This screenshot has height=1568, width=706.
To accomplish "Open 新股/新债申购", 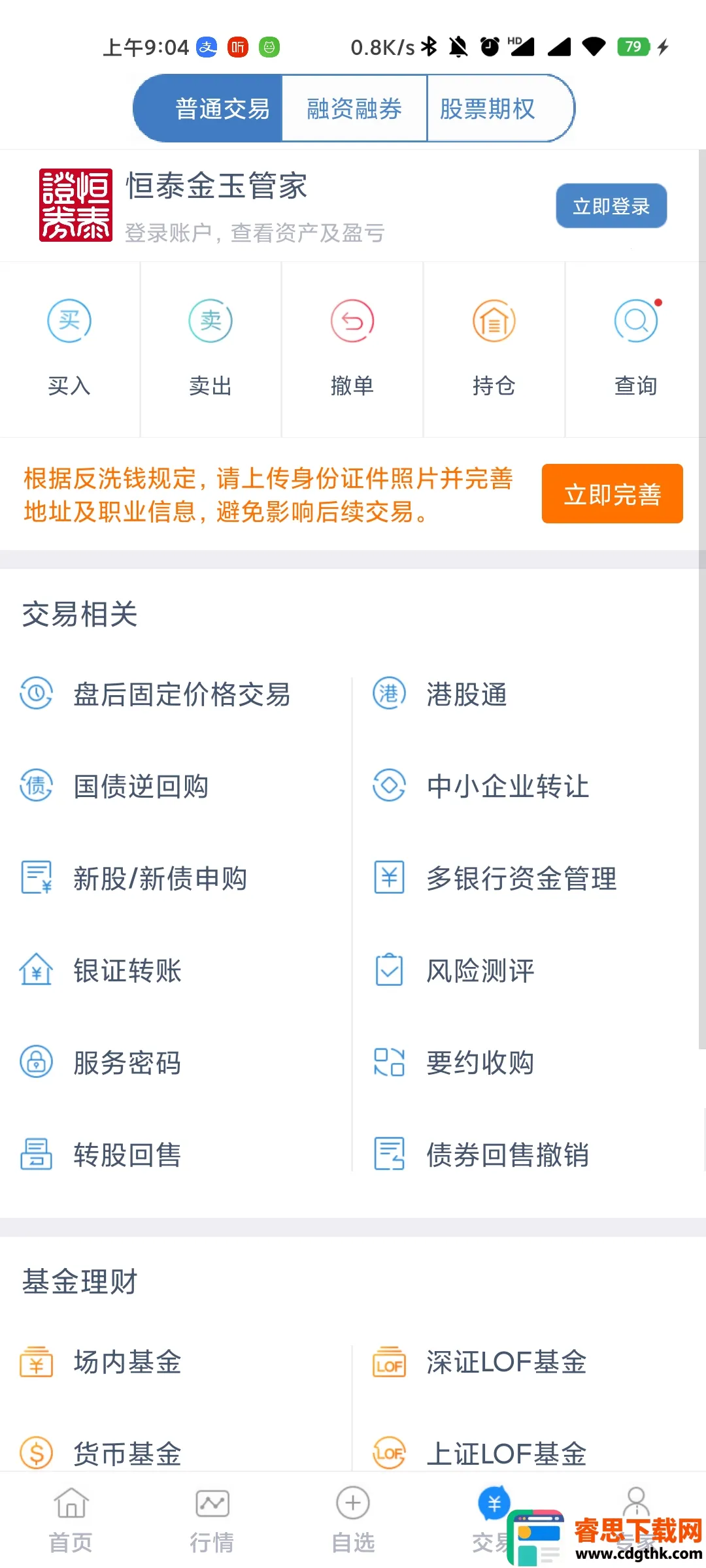I will (x=160, y=878).
